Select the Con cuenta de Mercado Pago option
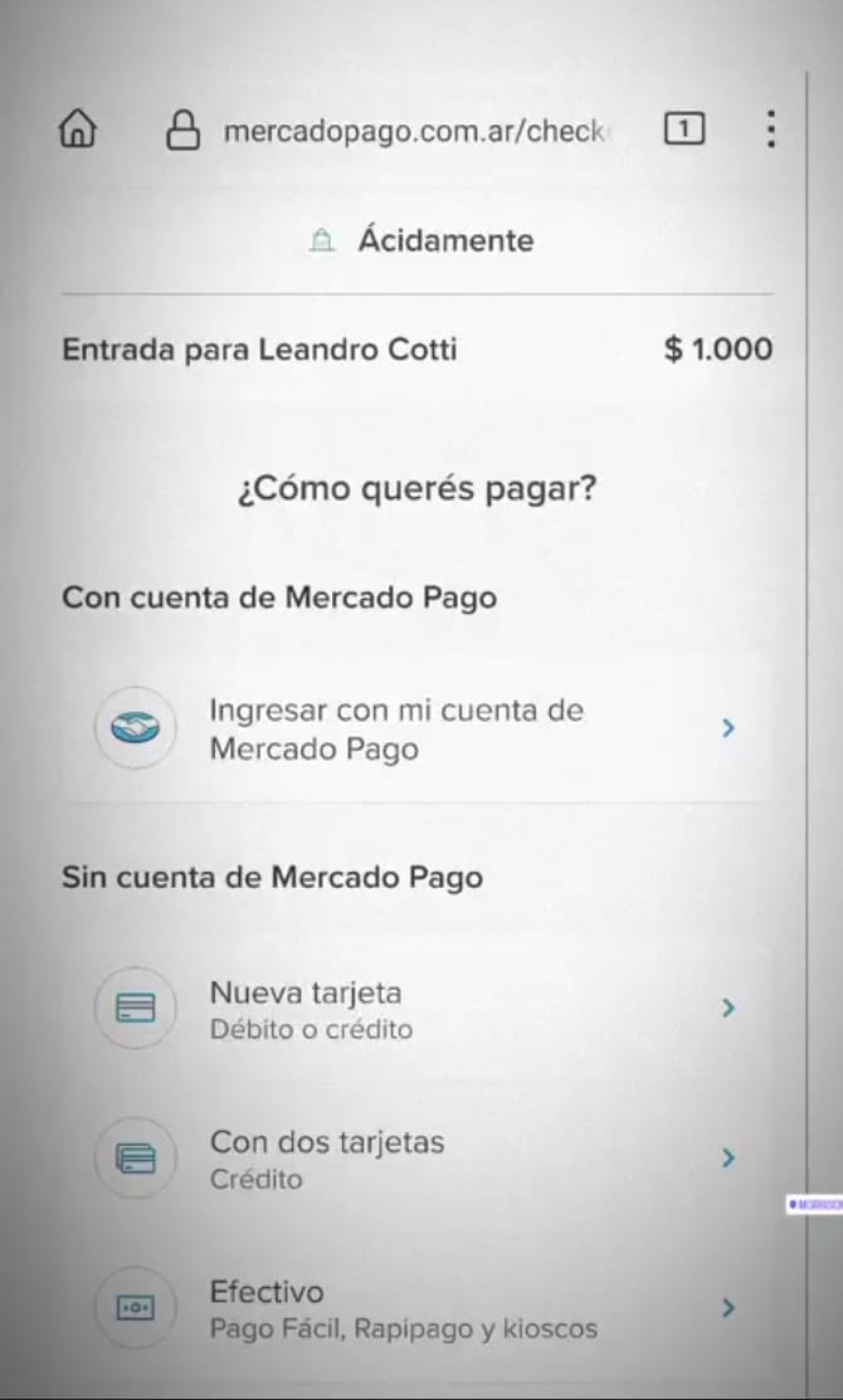 point(279,597)
